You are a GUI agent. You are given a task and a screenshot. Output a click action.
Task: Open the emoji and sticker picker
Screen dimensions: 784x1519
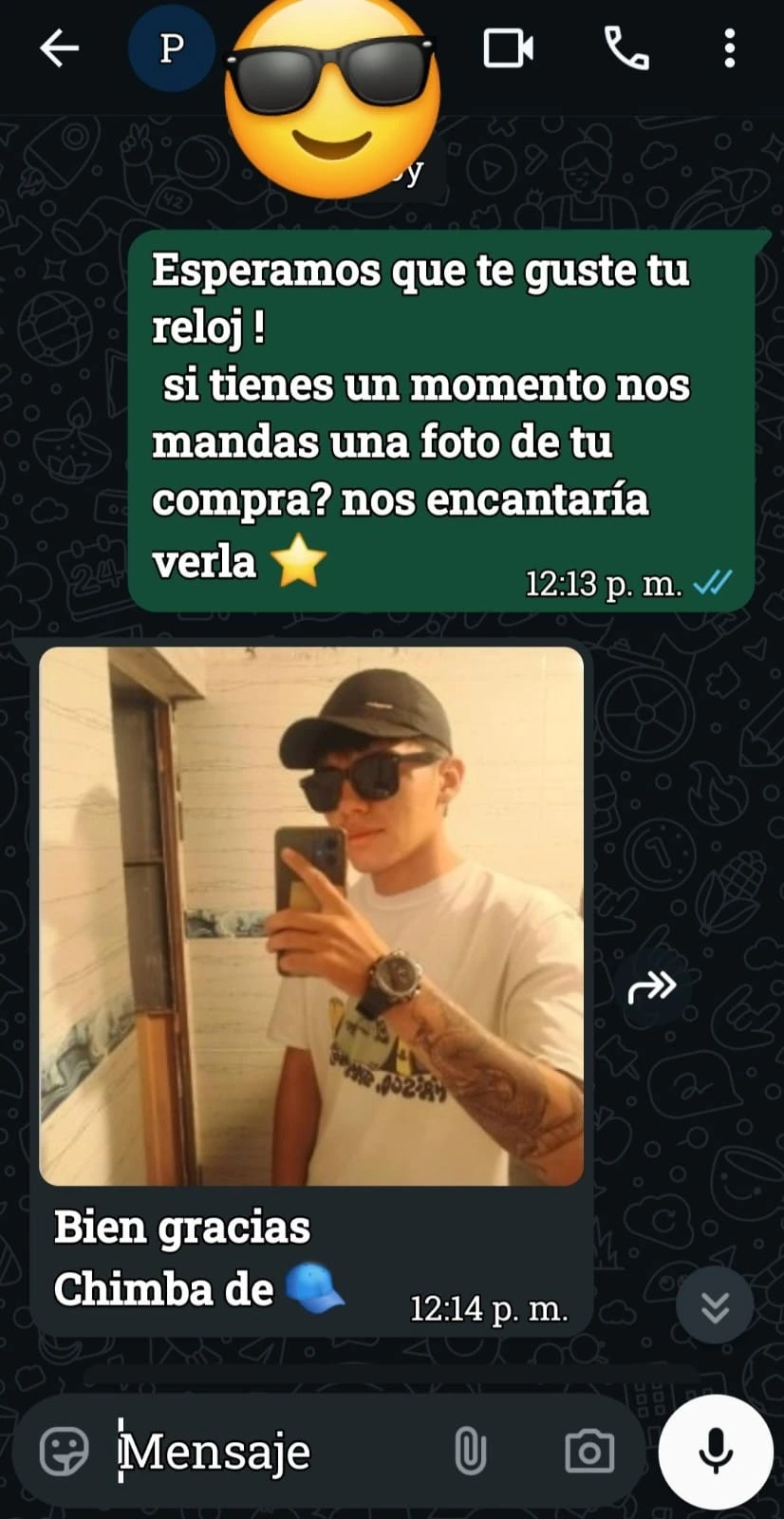tap(64, 1451)
